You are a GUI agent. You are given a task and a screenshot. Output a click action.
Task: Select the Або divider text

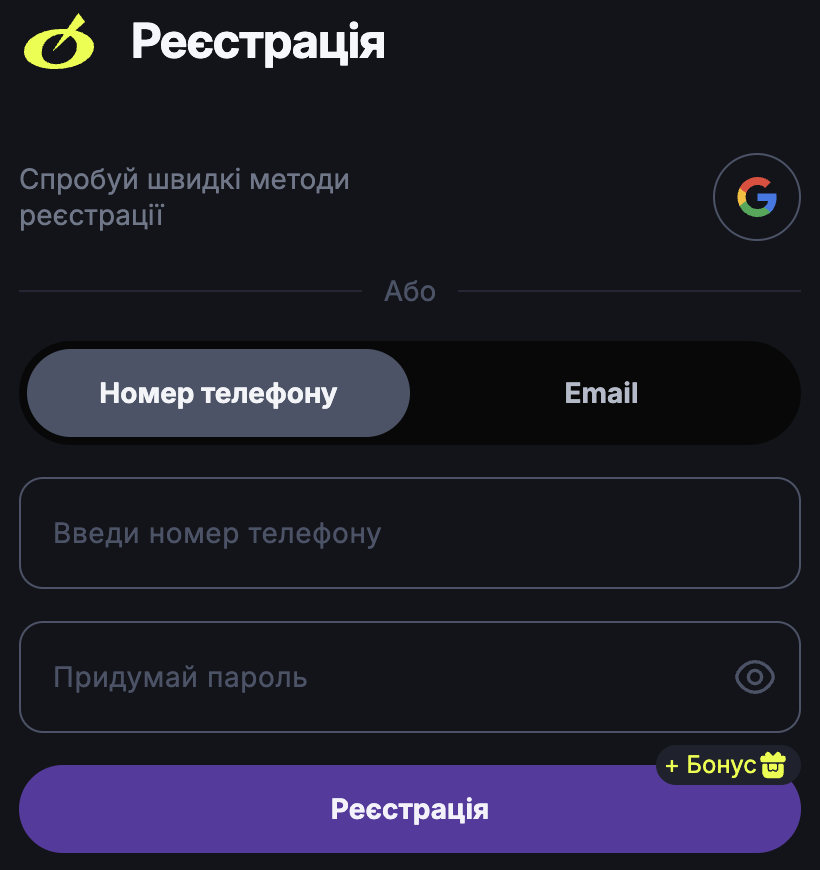point(410,291)
